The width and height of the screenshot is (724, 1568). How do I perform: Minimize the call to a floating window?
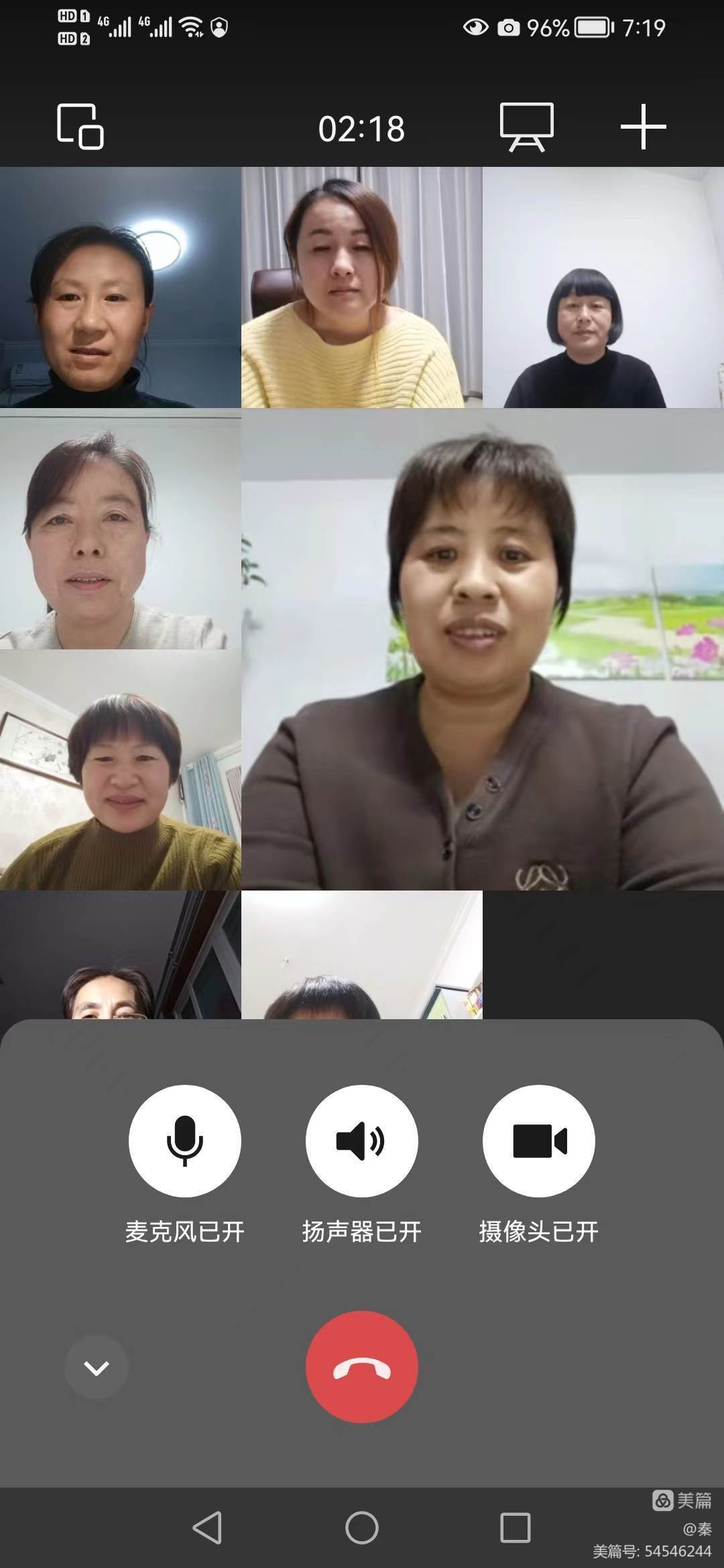80,126
